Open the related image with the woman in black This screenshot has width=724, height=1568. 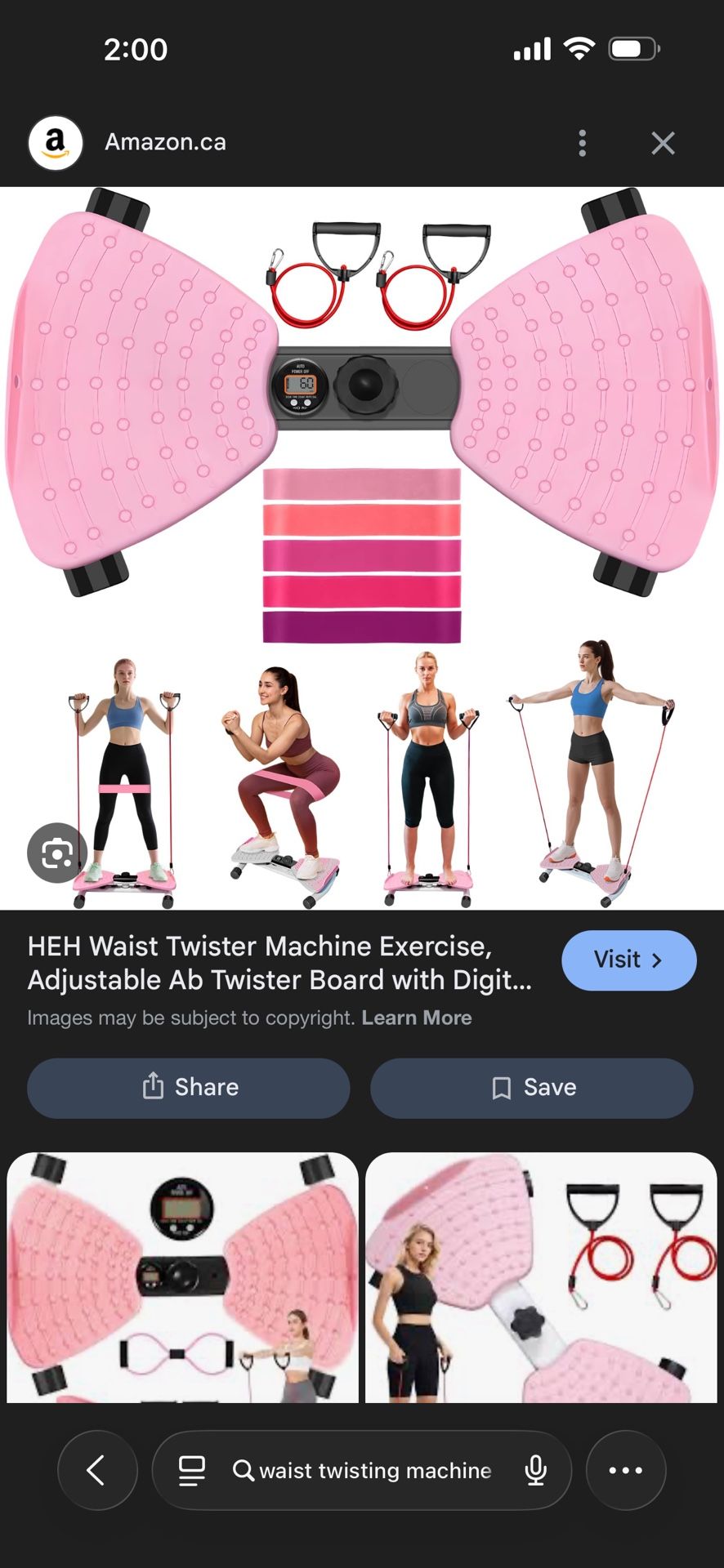541,1277
